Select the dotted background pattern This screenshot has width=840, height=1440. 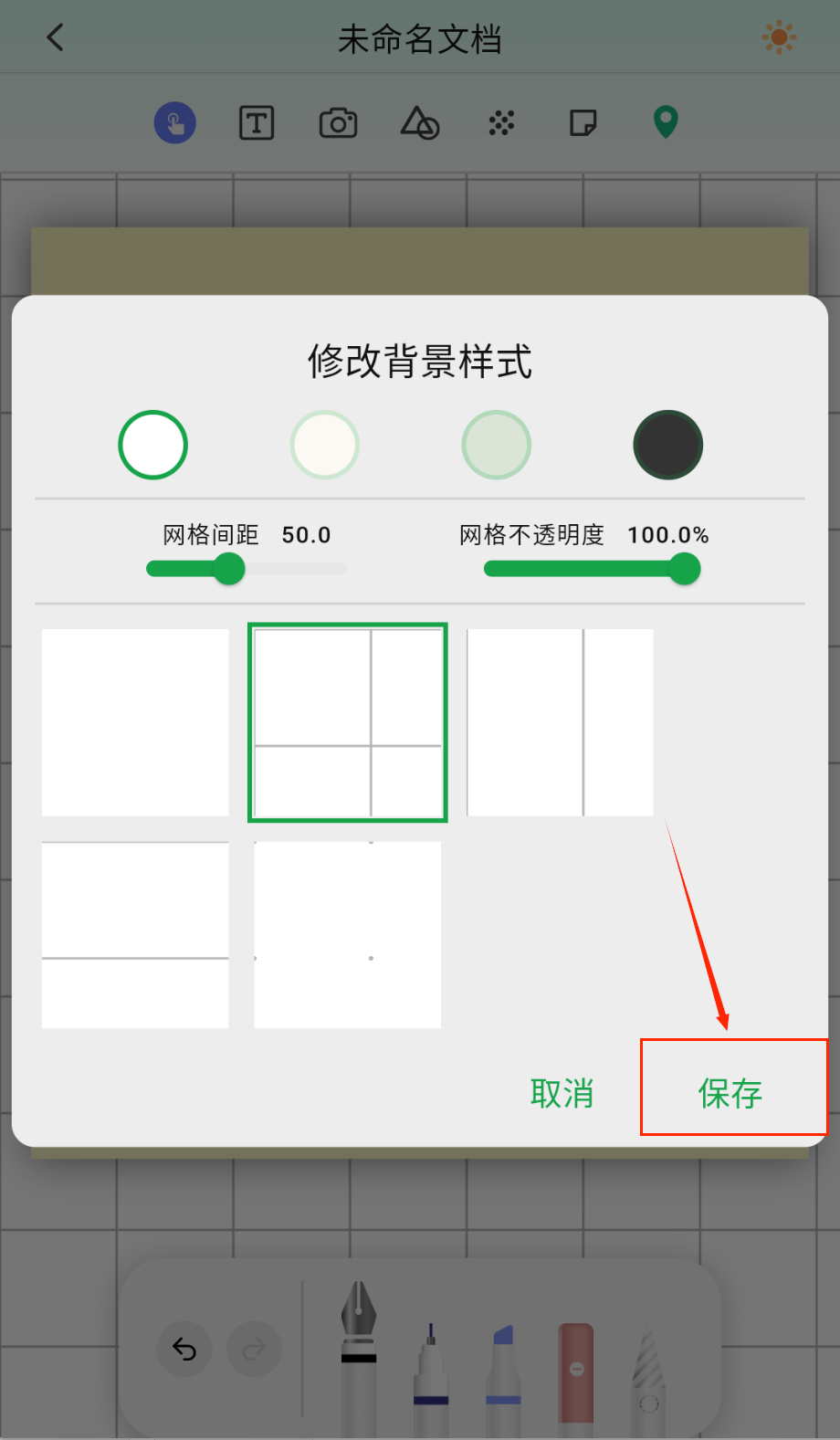point(348,935)
